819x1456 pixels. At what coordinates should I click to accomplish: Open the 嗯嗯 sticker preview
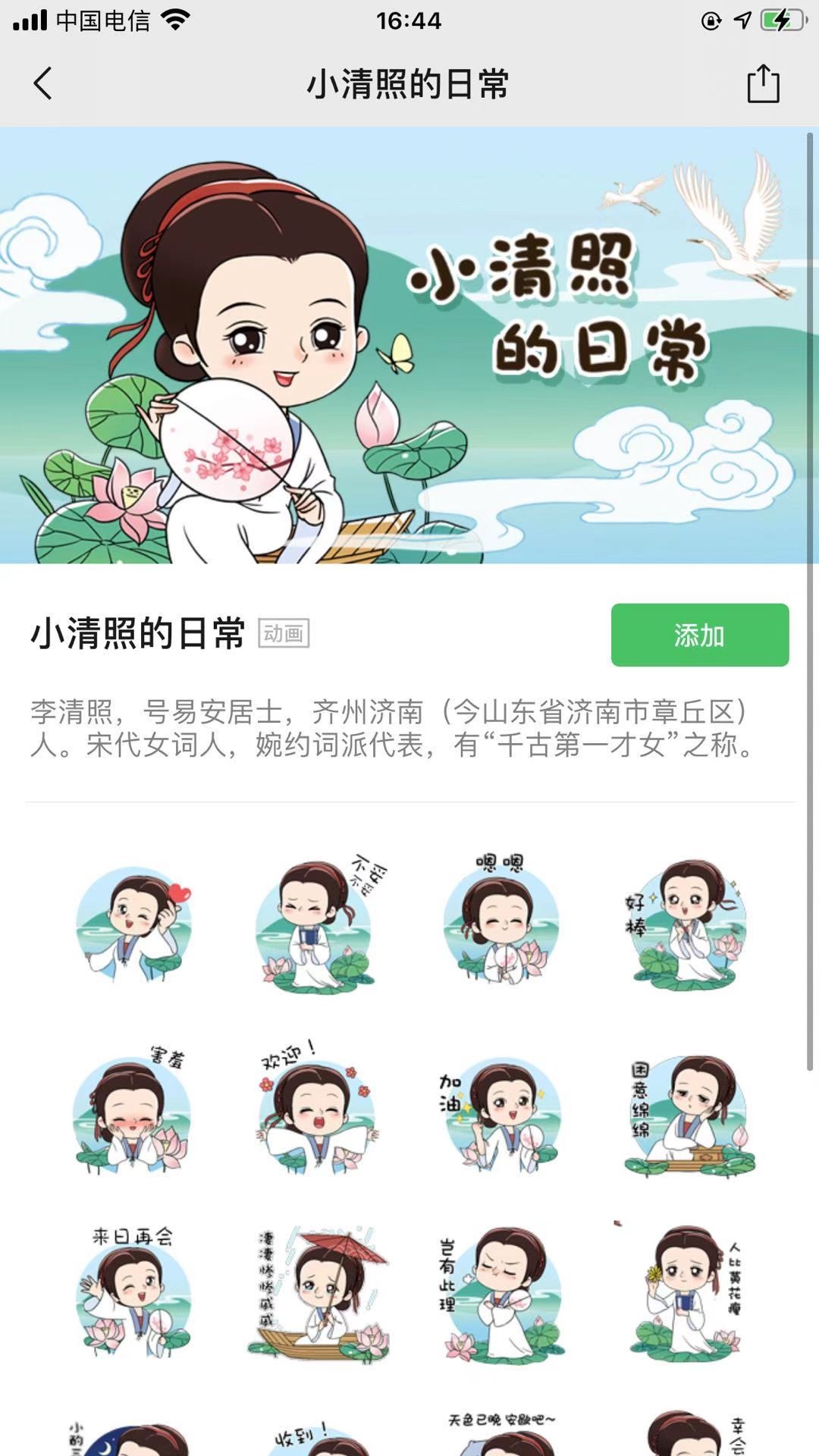pos(501,924)
